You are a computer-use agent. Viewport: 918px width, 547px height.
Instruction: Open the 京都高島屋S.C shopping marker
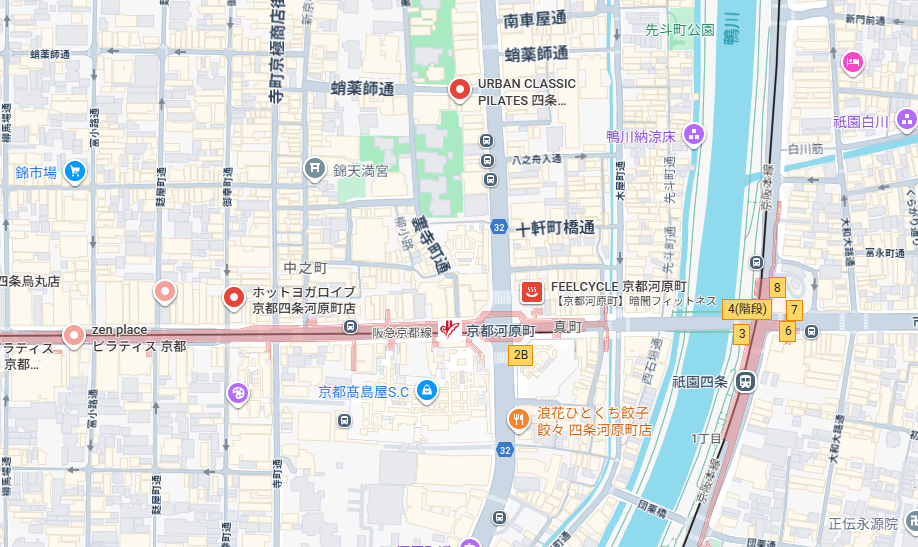pyautogui.click(x=427, y=390)
